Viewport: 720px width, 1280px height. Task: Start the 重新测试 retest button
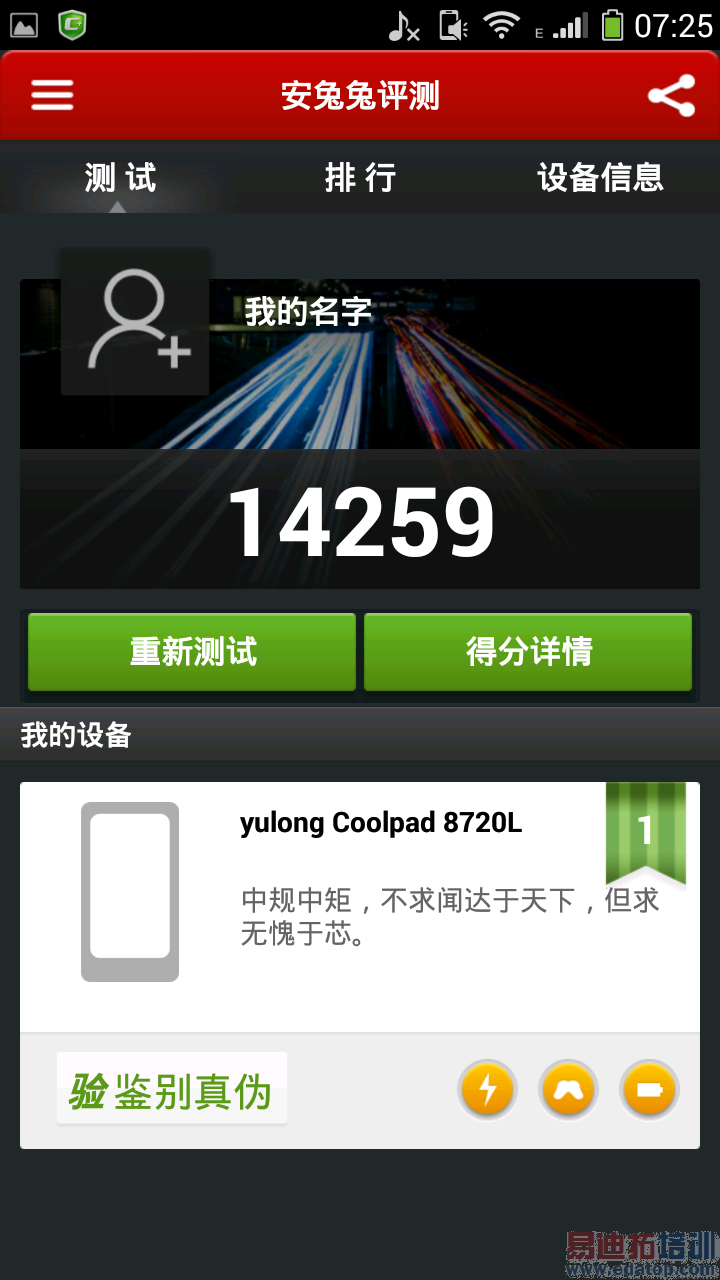point(192,652)
